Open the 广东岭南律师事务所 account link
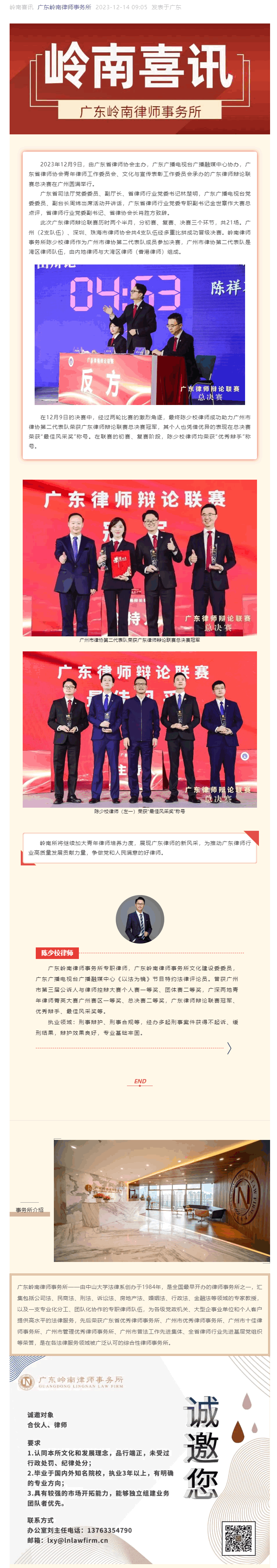Viewport: 277px width, 1568px height. point(64,7)
